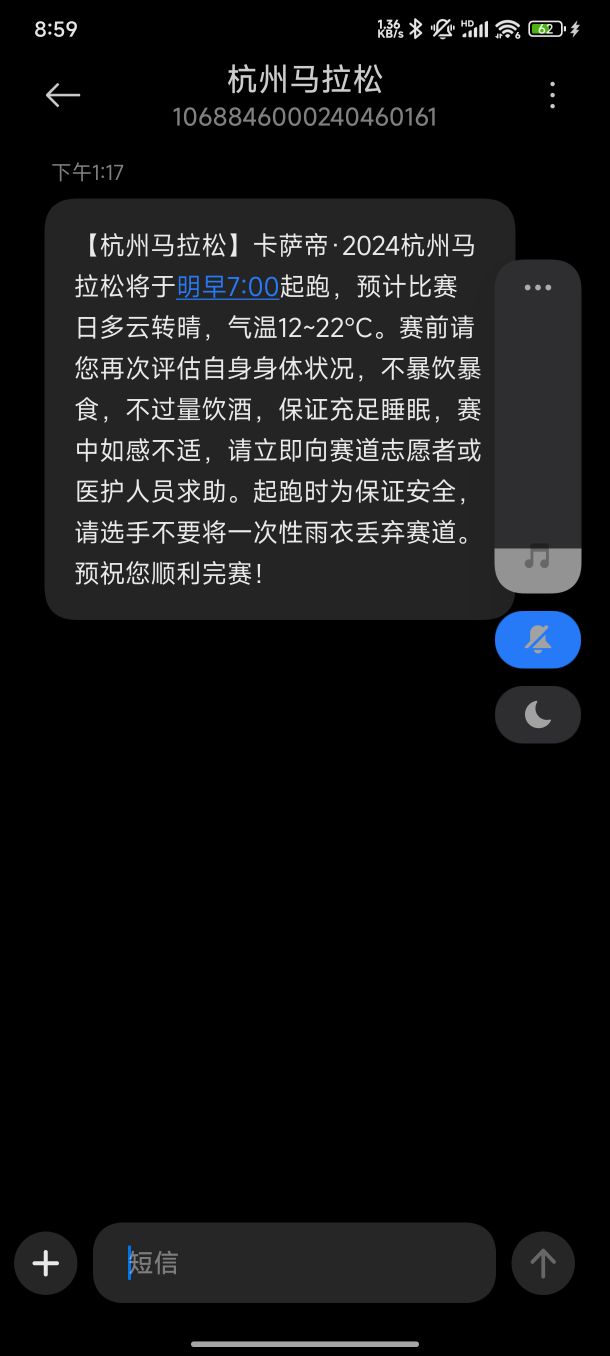
Task: Focus the 短信 text input field
Action: [294, 1262]
